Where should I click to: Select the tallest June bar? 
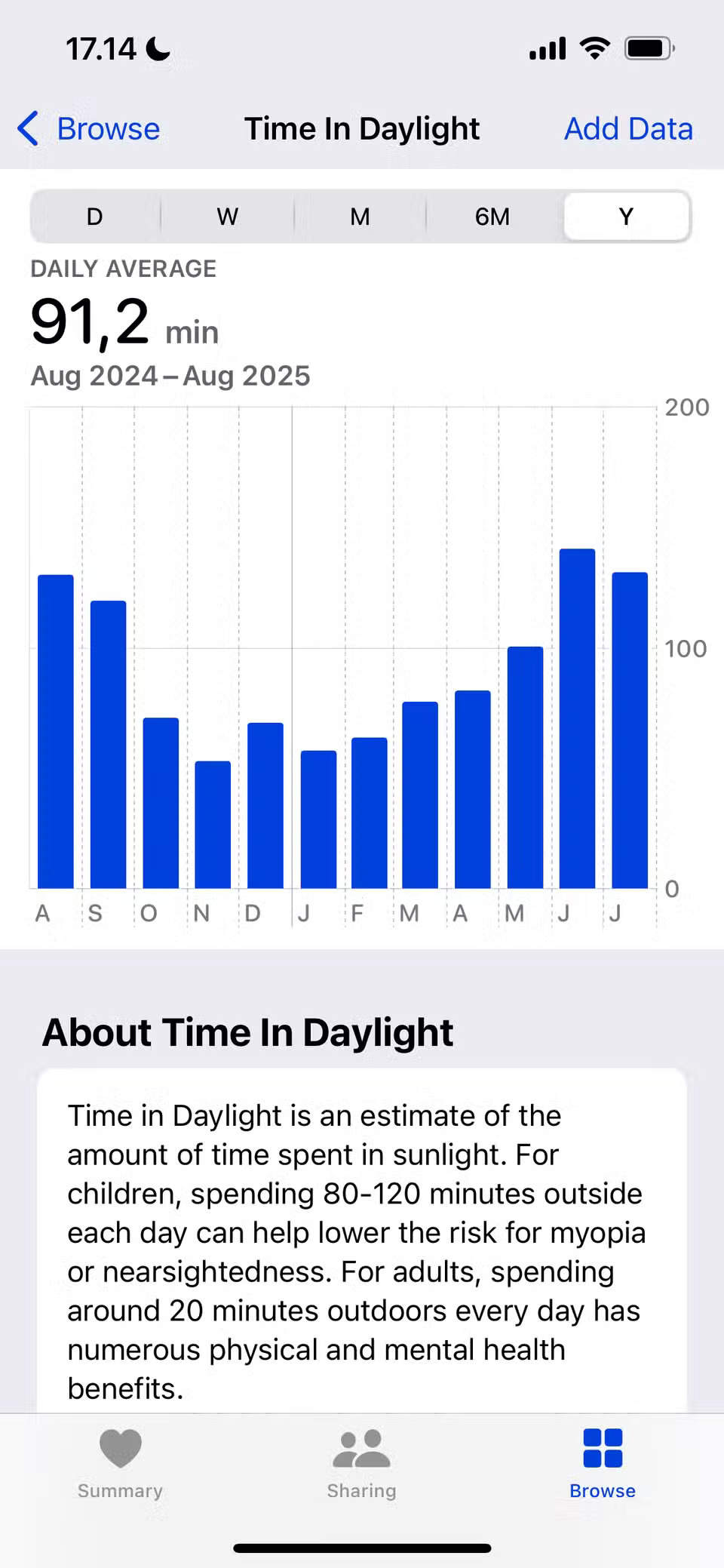pyautogui.click(x=577, y=717)
